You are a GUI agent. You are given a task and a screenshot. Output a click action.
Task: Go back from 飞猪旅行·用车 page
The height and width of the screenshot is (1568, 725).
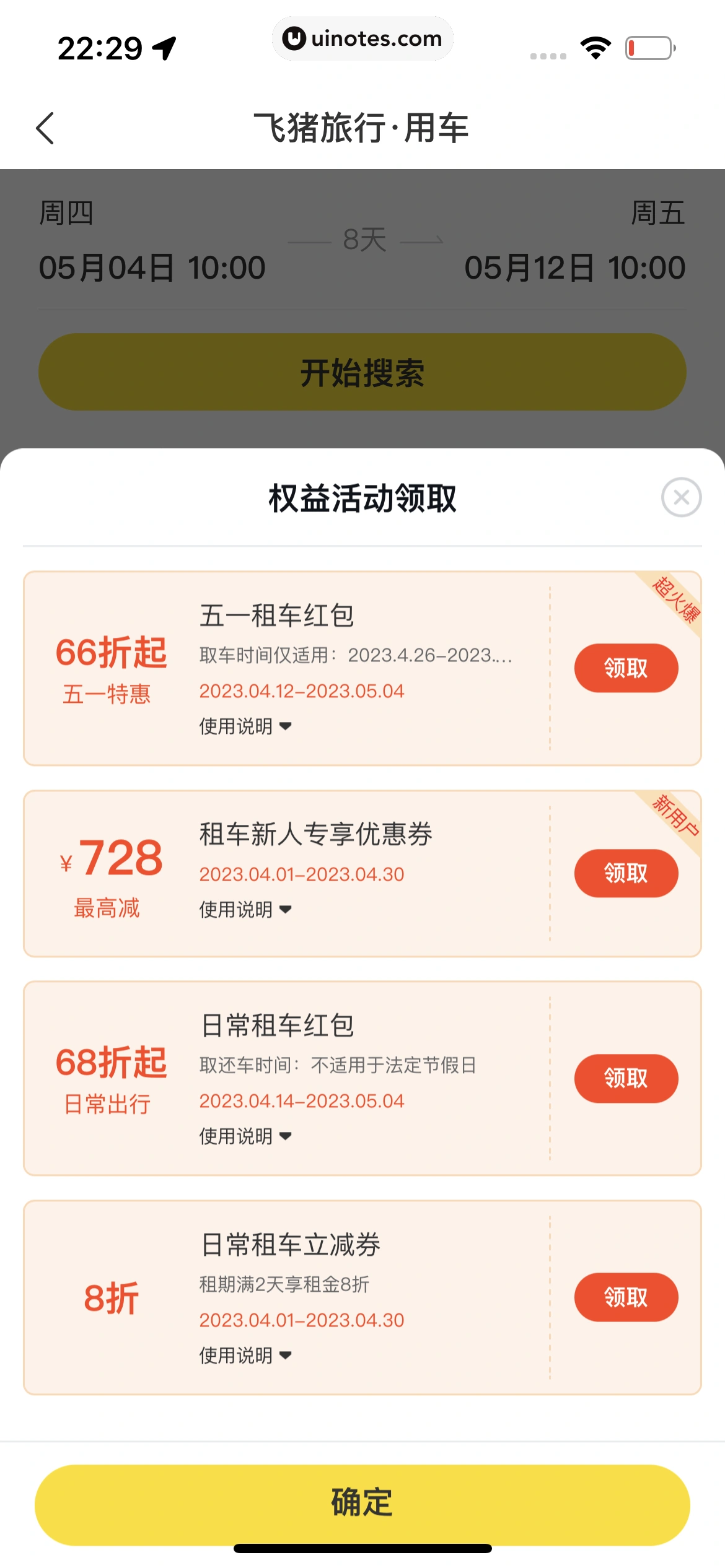click(x=45, y=128)
